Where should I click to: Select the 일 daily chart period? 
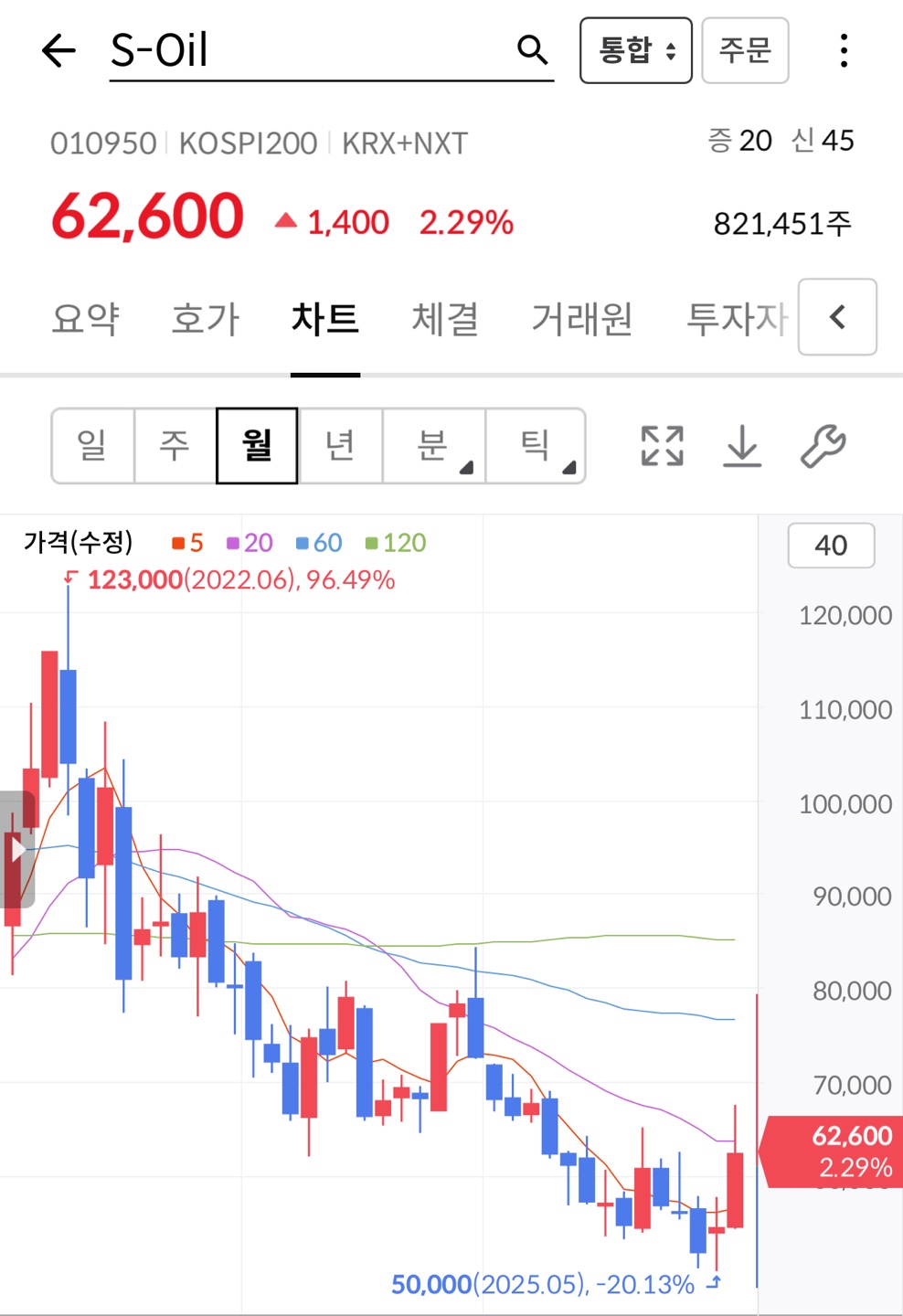click(x=91, y=445)
